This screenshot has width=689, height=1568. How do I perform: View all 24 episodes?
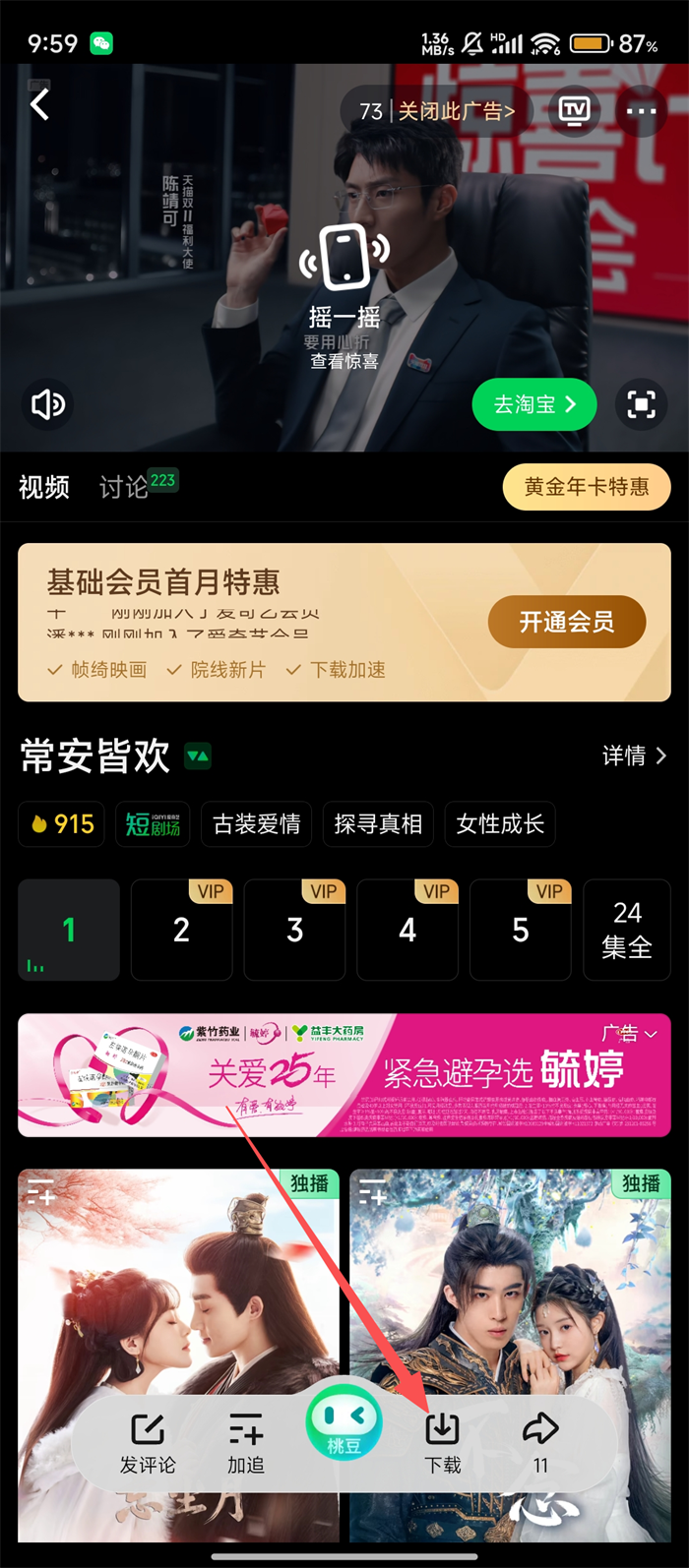627,930
